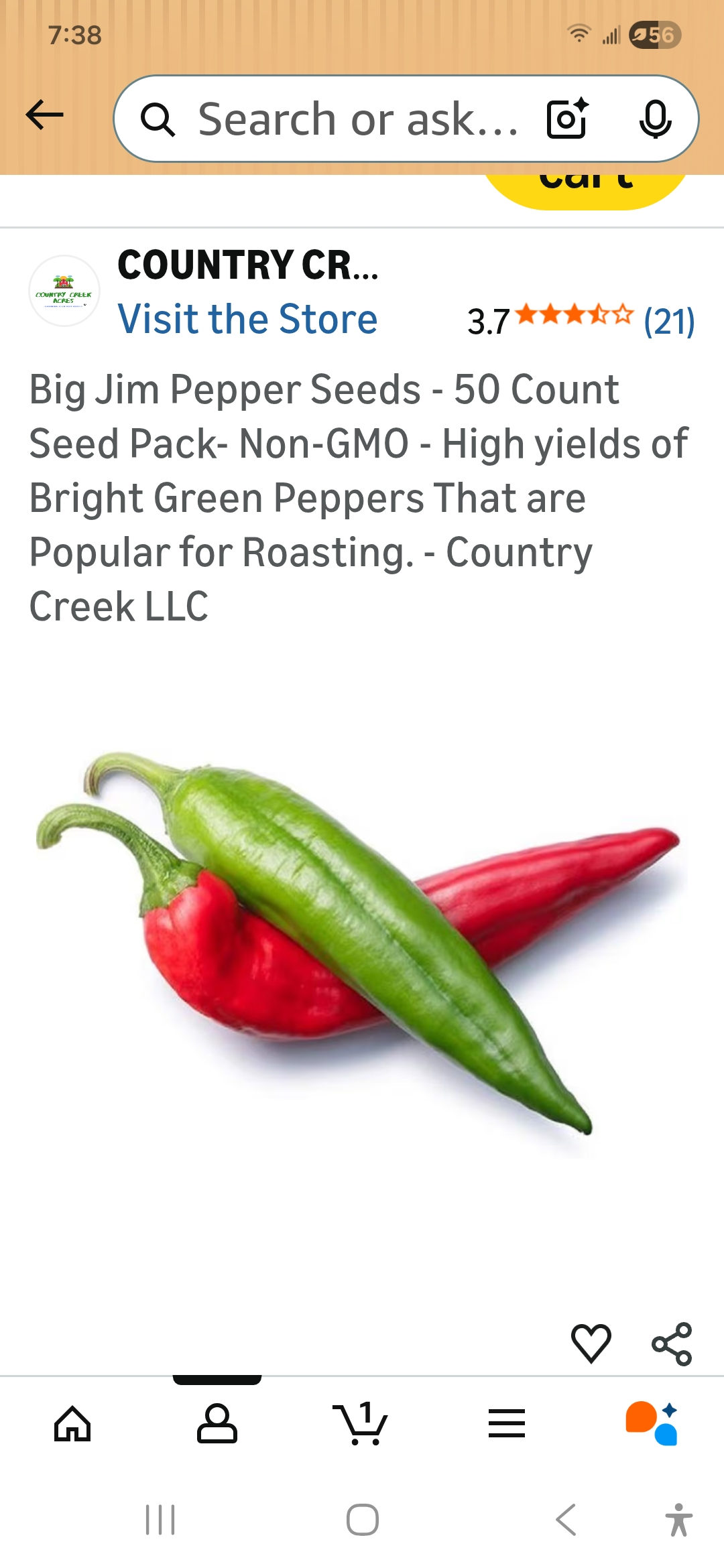This screenshot has width=724, height=1568.
Task: Start voice search with microphone
Action: point(654,119)
